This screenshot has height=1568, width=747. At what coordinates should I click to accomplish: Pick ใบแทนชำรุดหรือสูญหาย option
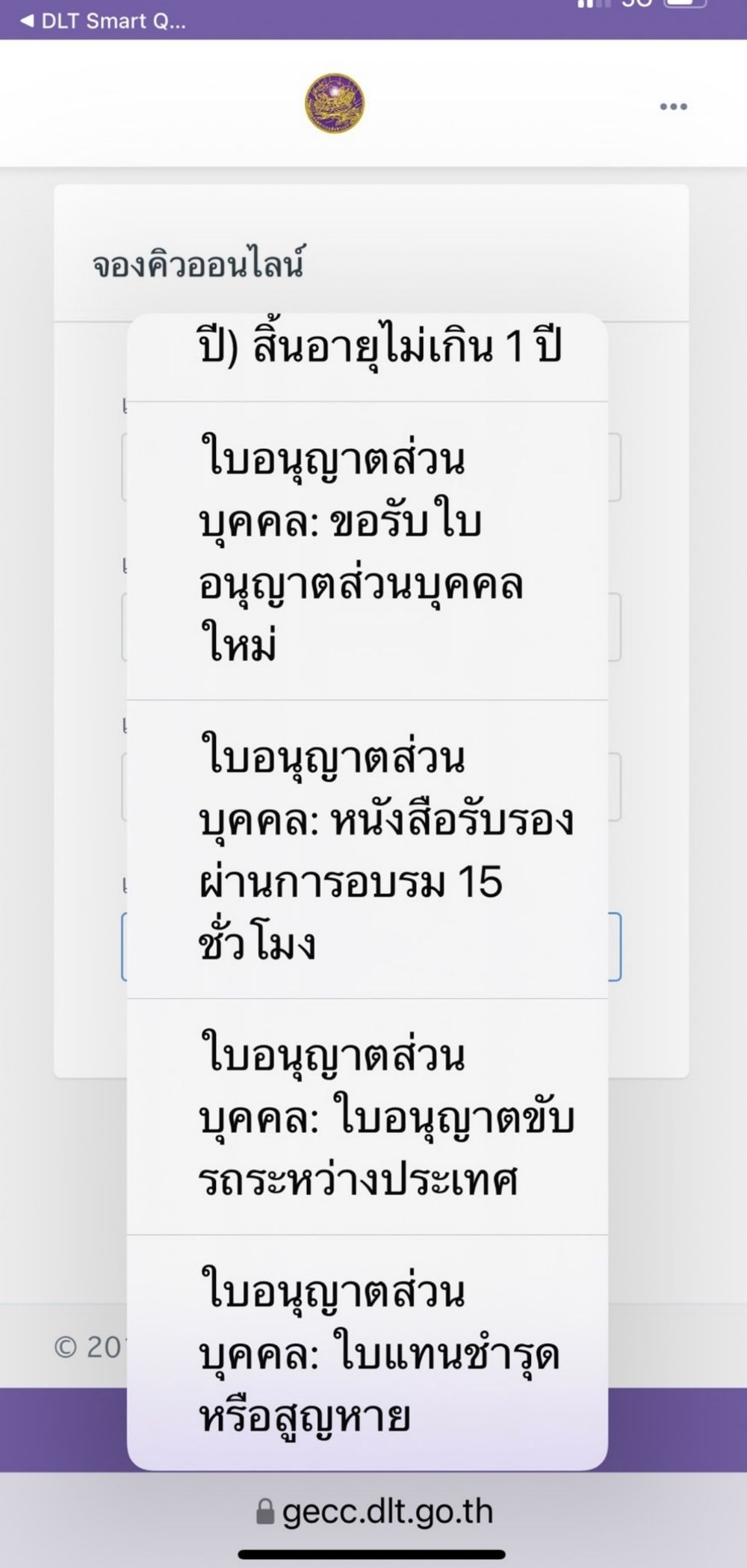(x=367, y=1353)
